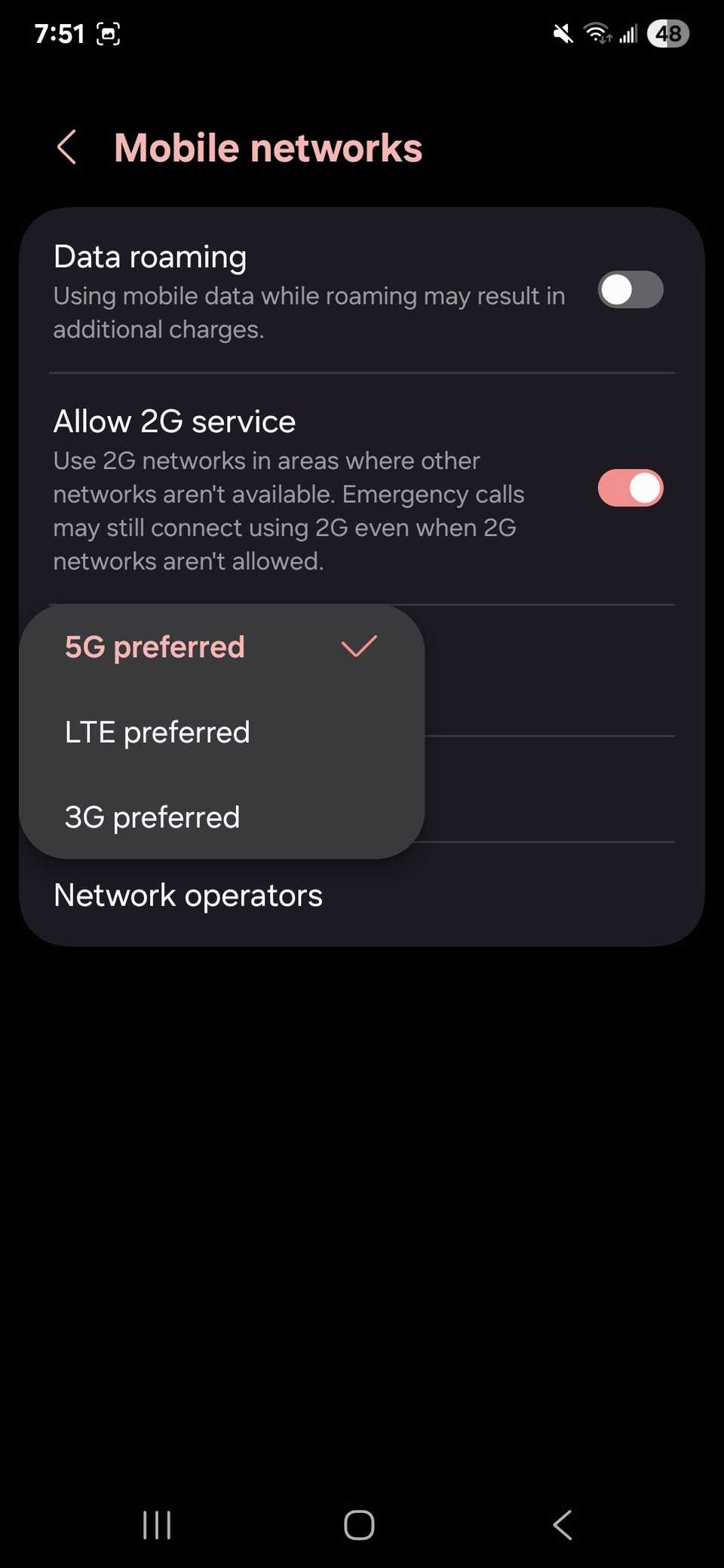The height and width of the screenshot is (1568, 724).
Task: Tap the checkmark next to 5G preferred
Action: click(357, 646)
